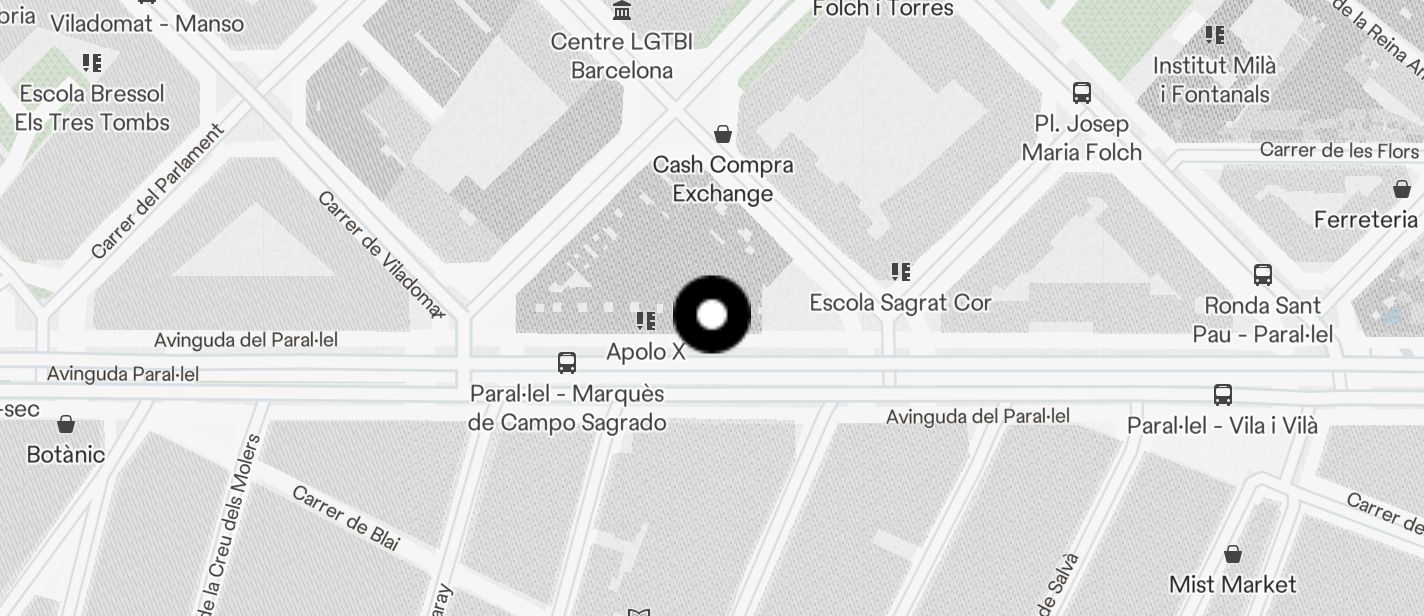Image resolution: width=1424 pixels, height=616 pixels.
Task: Open the Ronda Sant Pau - Paral·lel bus stop
Action: click(x=1263, y=275)
